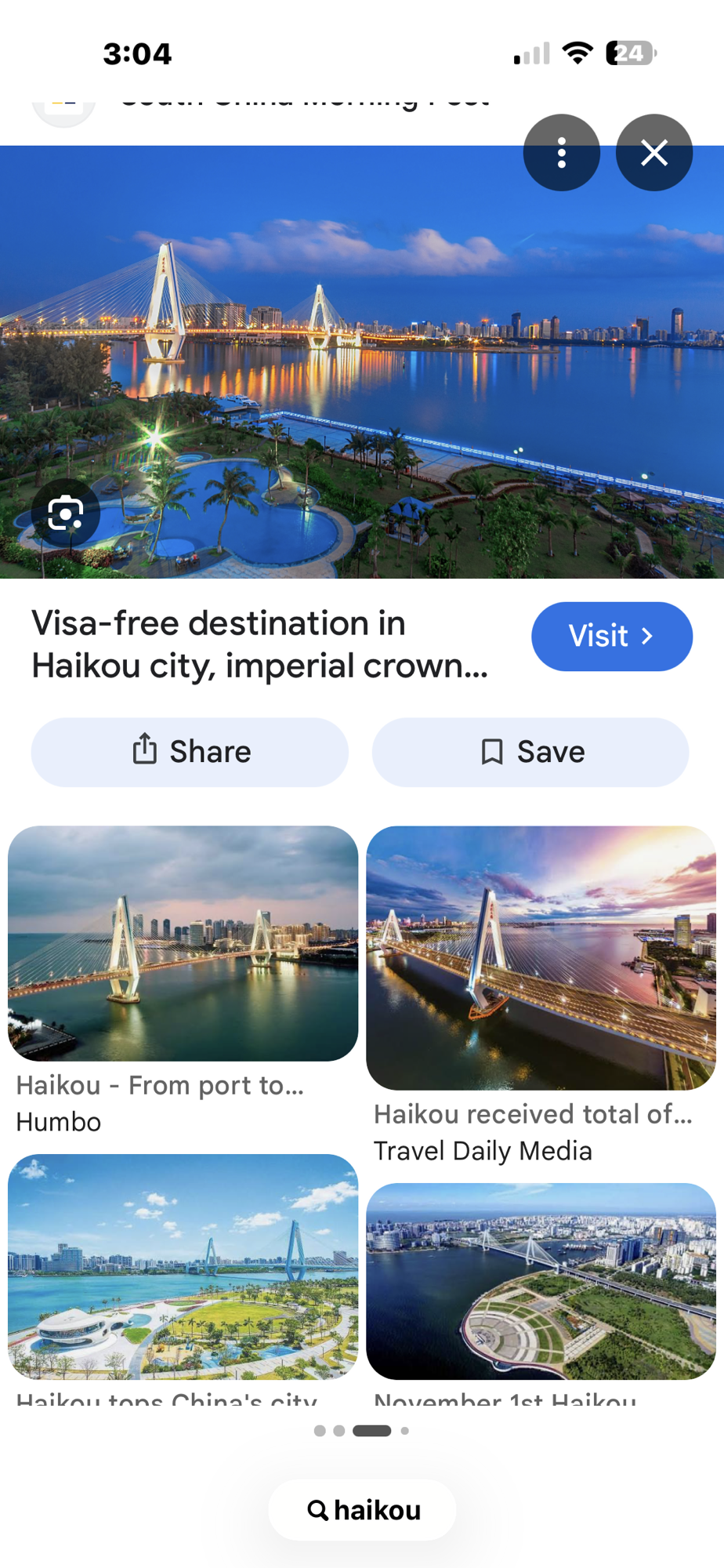
Task: Open the three-dot overflow menu
Action: (x=561, y=153)
